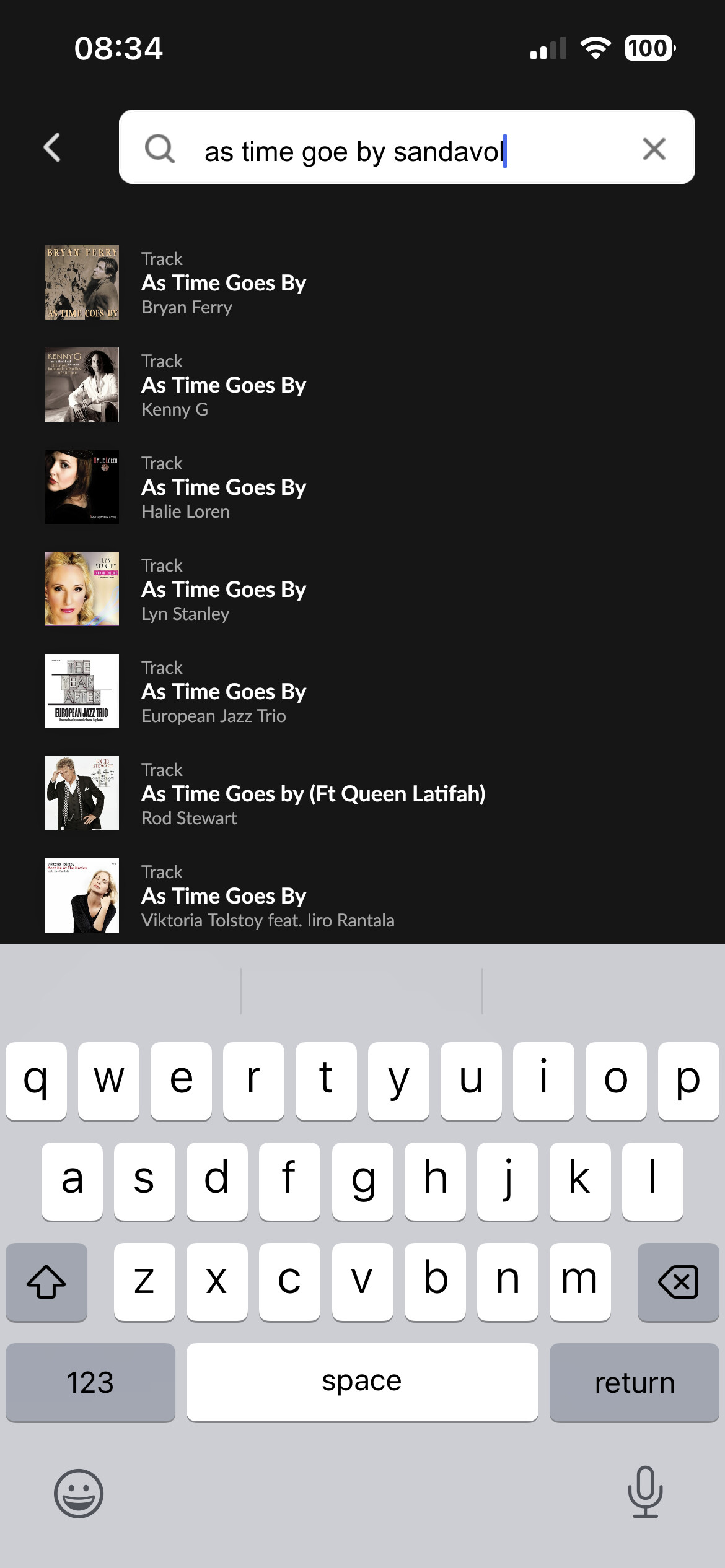
Task: Tap the search magnifier icon
Action: [x=159, y=149]
